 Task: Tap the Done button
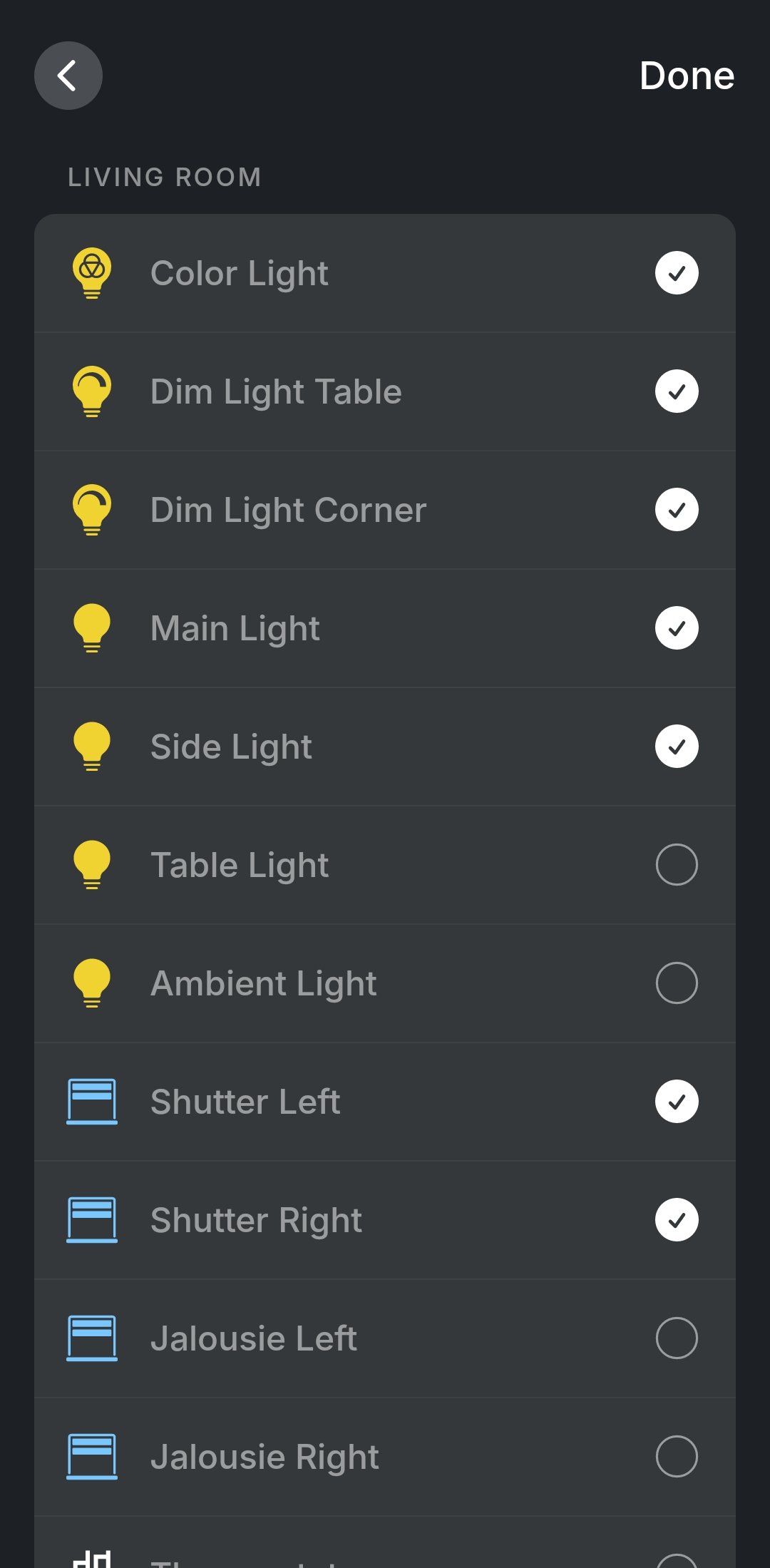pyautogui.click(x=687, y=76)
